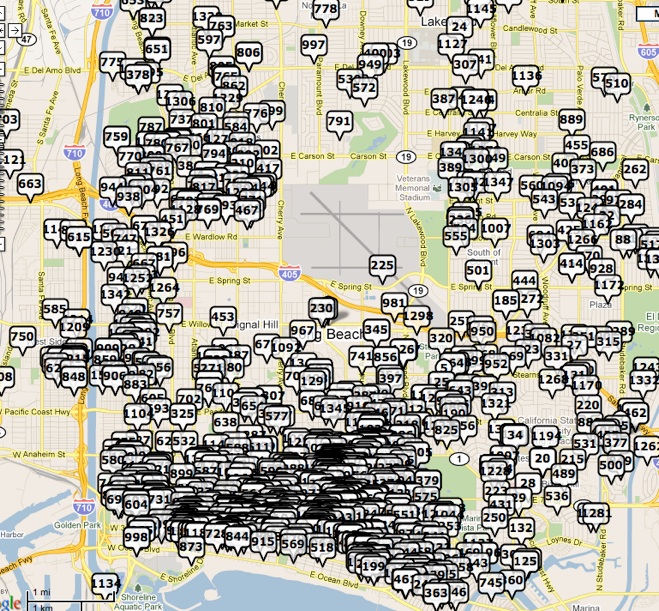The height and width of the screenshot is (611, 659).
Task: Select marker 501 on the map
Action: click(478, 272)
